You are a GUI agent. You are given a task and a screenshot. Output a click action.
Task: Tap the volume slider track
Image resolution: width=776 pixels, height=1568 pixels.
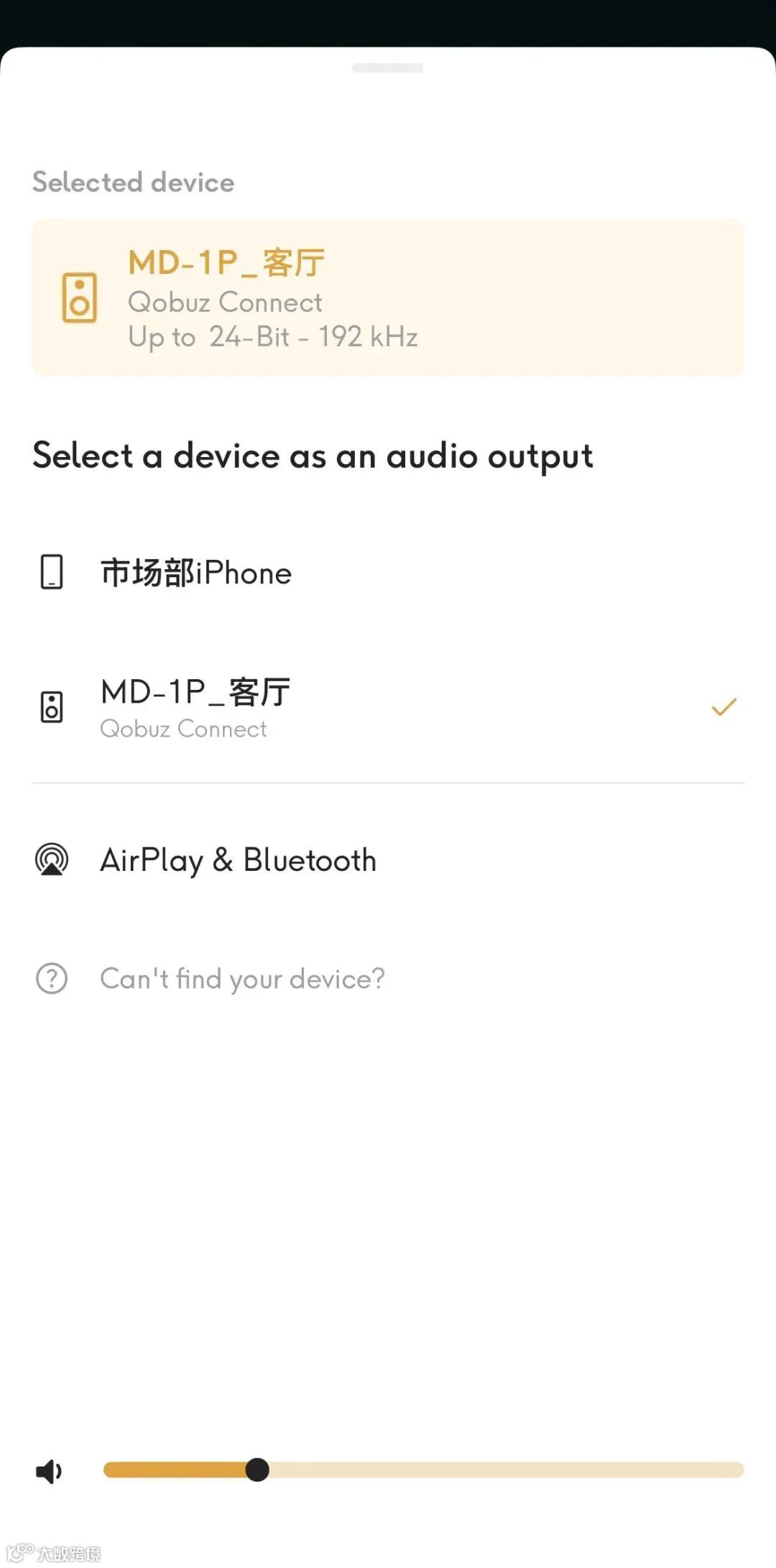pyautogui.click(x=503, y=1470)
